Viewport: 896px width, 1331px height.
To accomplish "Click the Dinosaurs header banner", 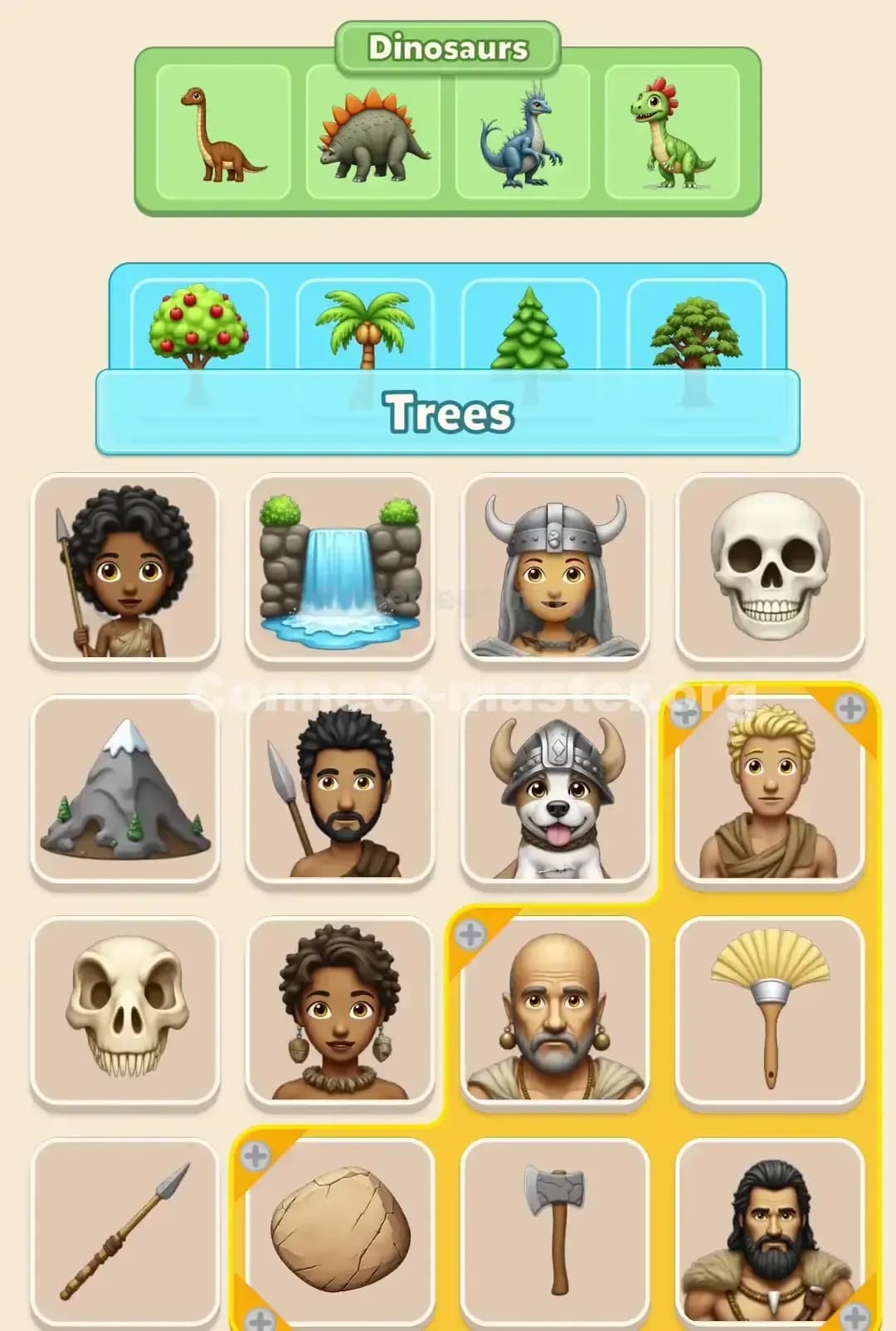I will (448, 47).
